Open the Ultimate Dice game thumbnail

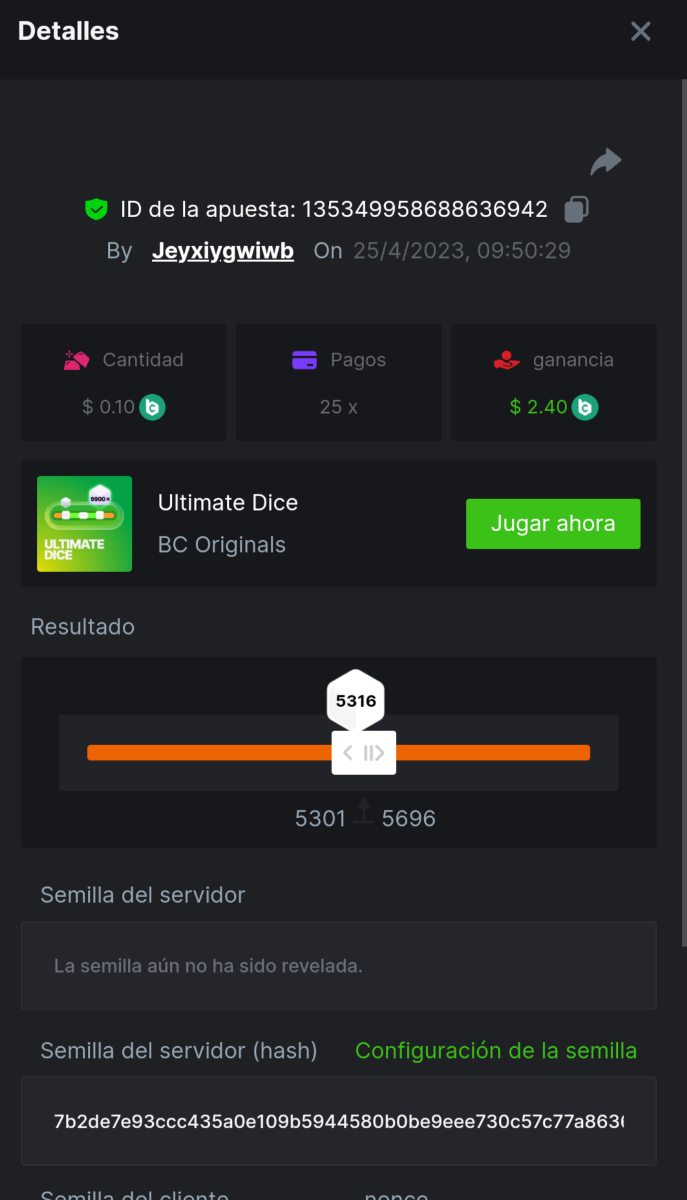coord(85,524)
